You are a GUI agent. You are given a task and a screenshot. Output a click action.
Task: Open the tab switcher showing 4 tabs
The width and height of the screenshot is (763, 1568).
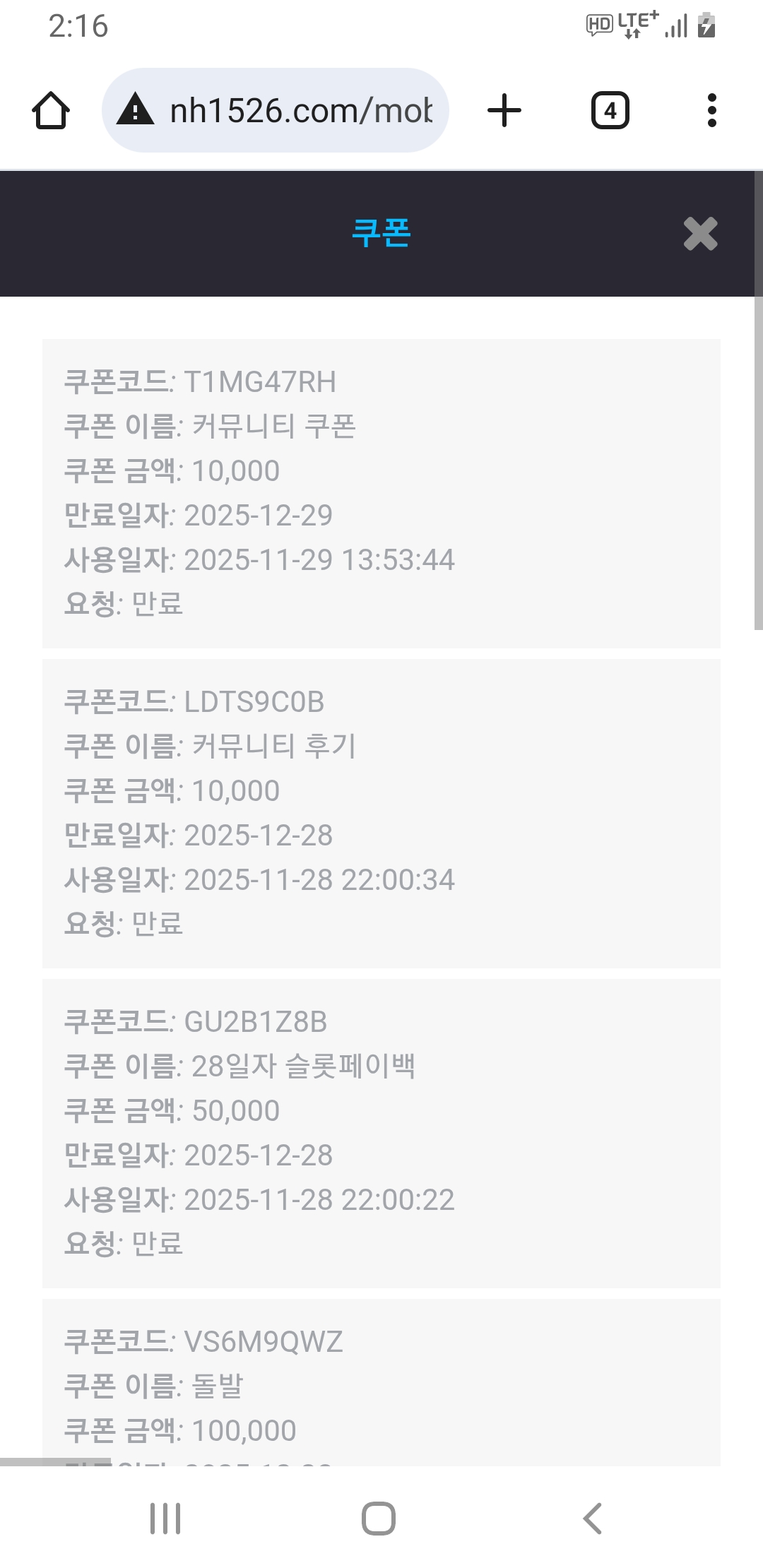[610, 110]
